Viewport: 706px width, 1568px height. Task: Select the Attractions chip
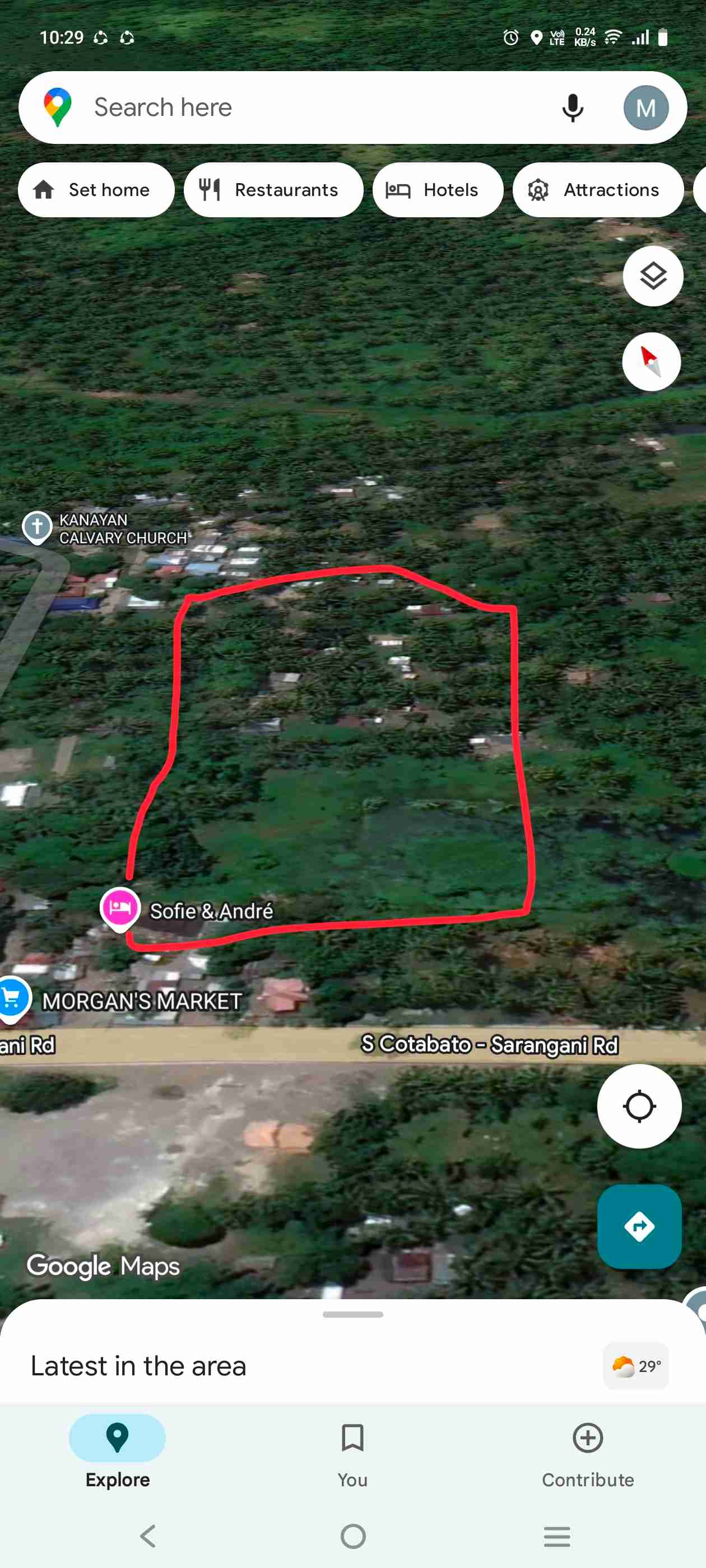click(x=597, y=190)
